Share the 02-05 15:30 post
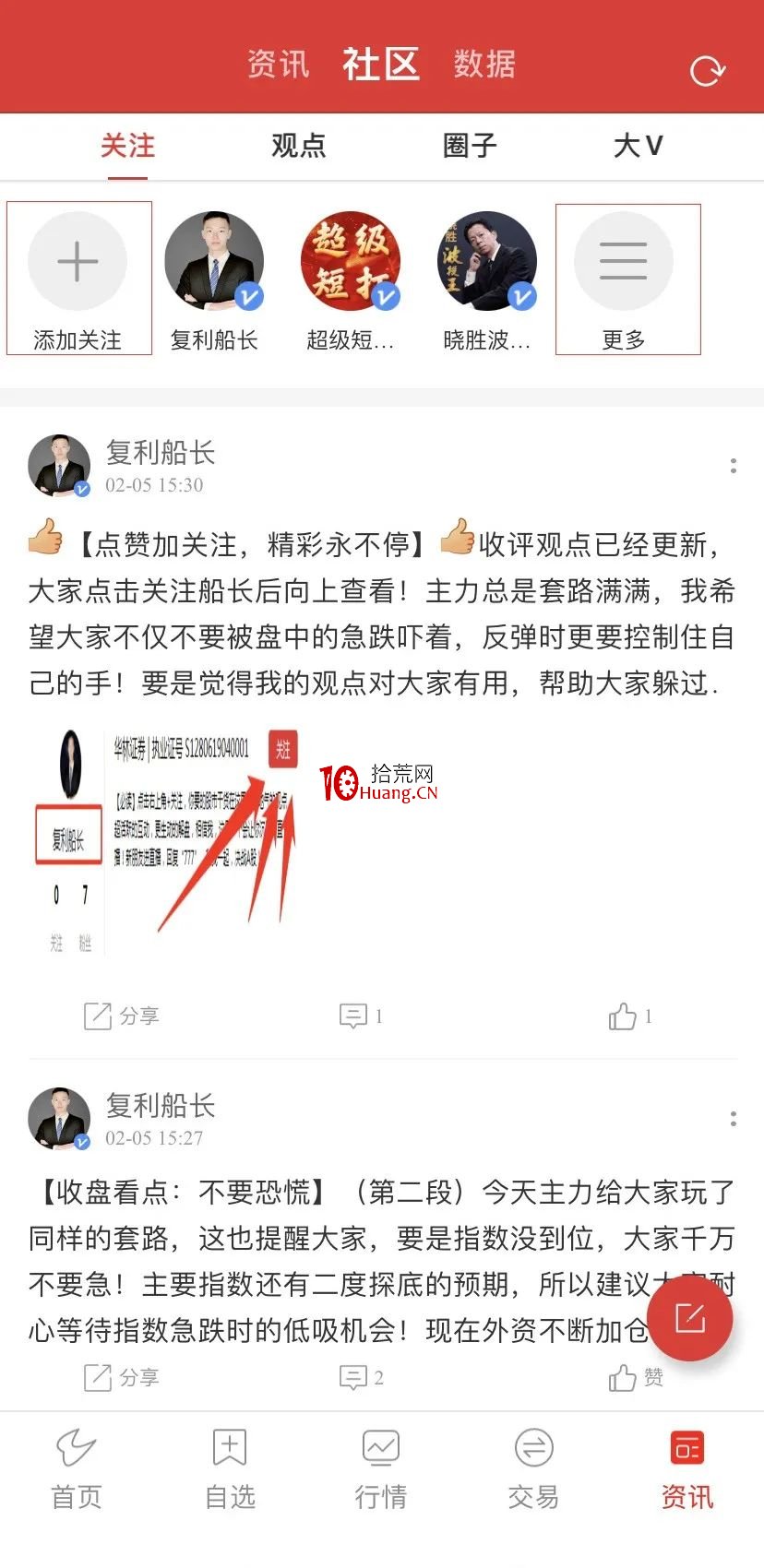 pos(122,1016)
